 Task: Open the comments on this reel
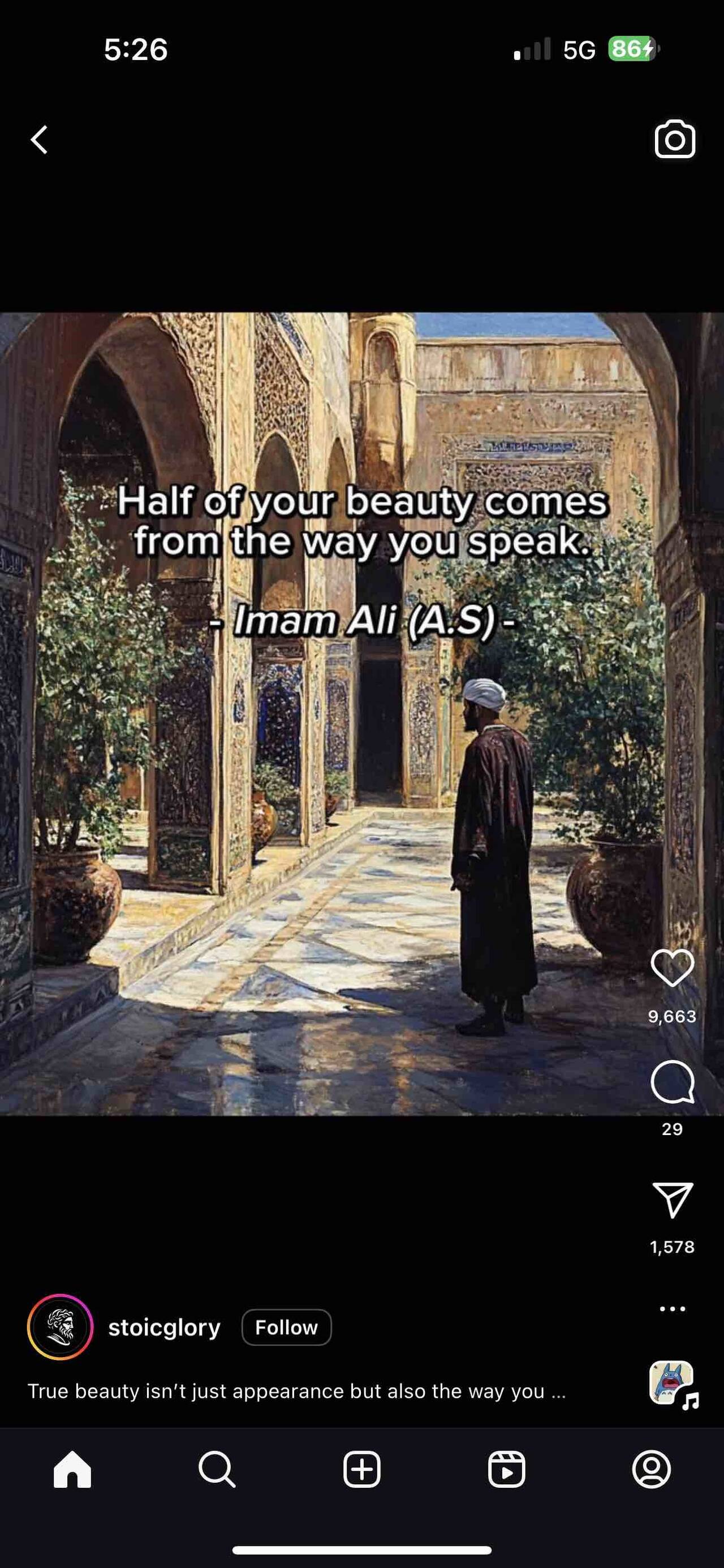coord(671,1082)
